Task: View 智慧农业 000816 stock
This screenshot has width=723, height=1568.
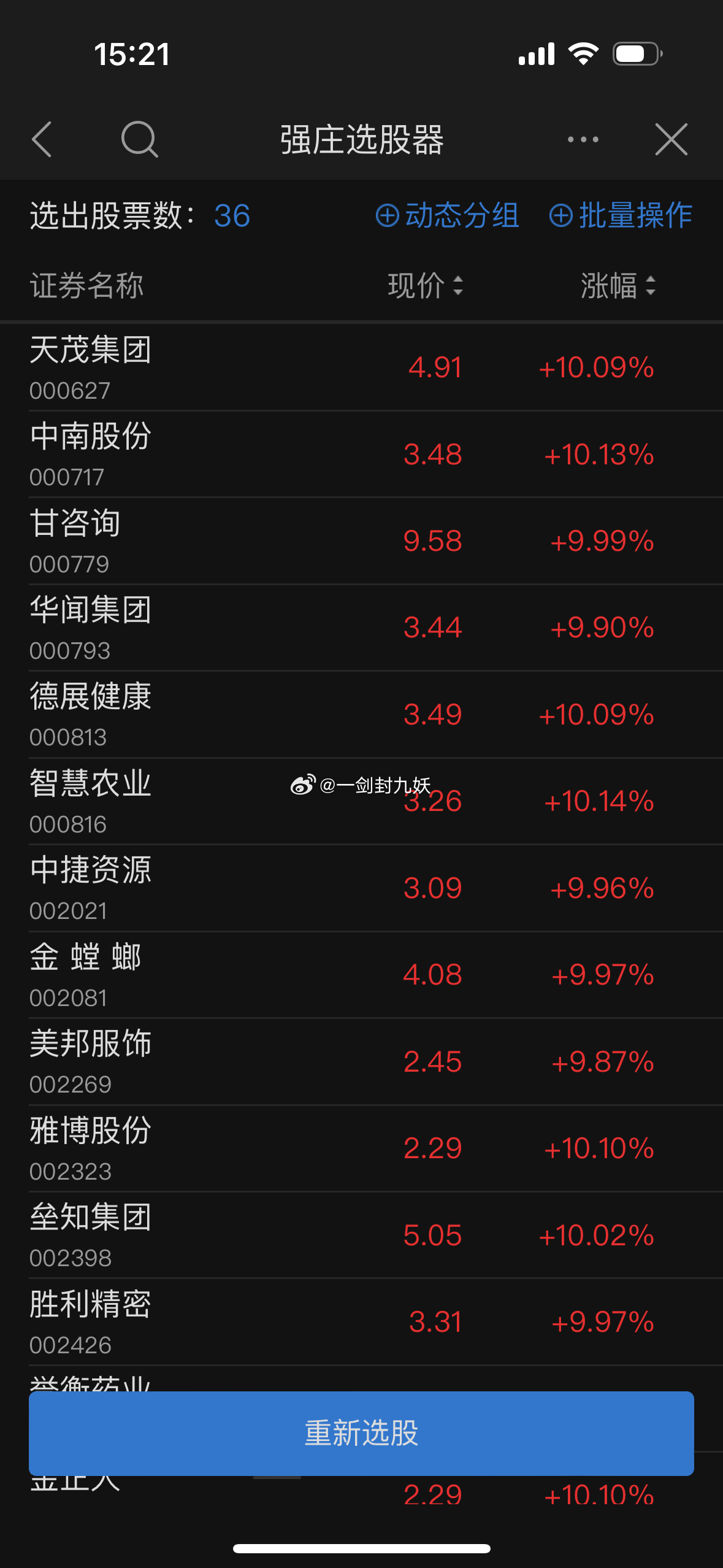Action: [362, 801]
